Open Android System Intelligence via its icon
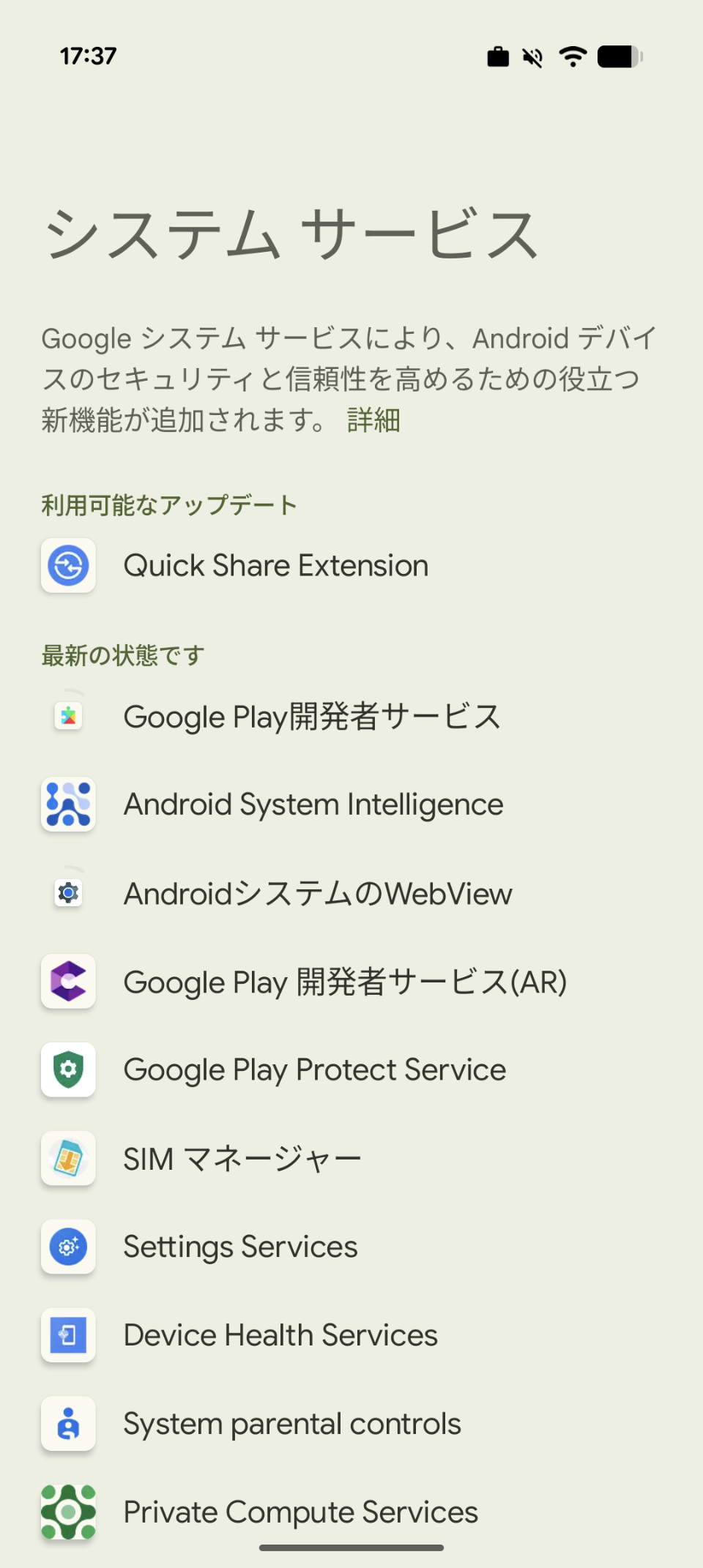Screen dimensions: 703x1568 (68, 804)
